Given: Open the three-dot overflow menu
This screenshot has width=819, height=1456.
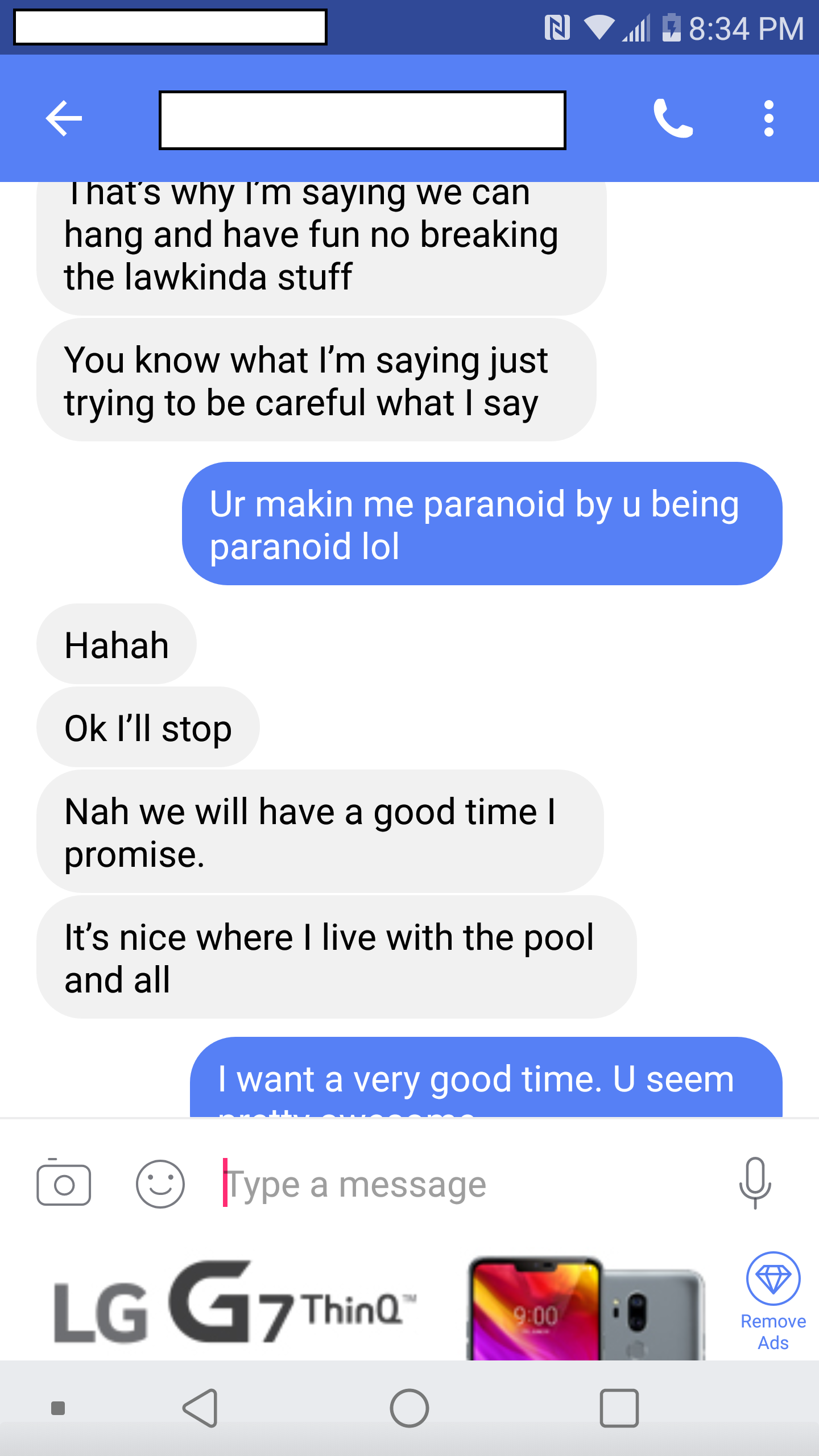Looking at the screenshot, I should (x=768, y=118).
